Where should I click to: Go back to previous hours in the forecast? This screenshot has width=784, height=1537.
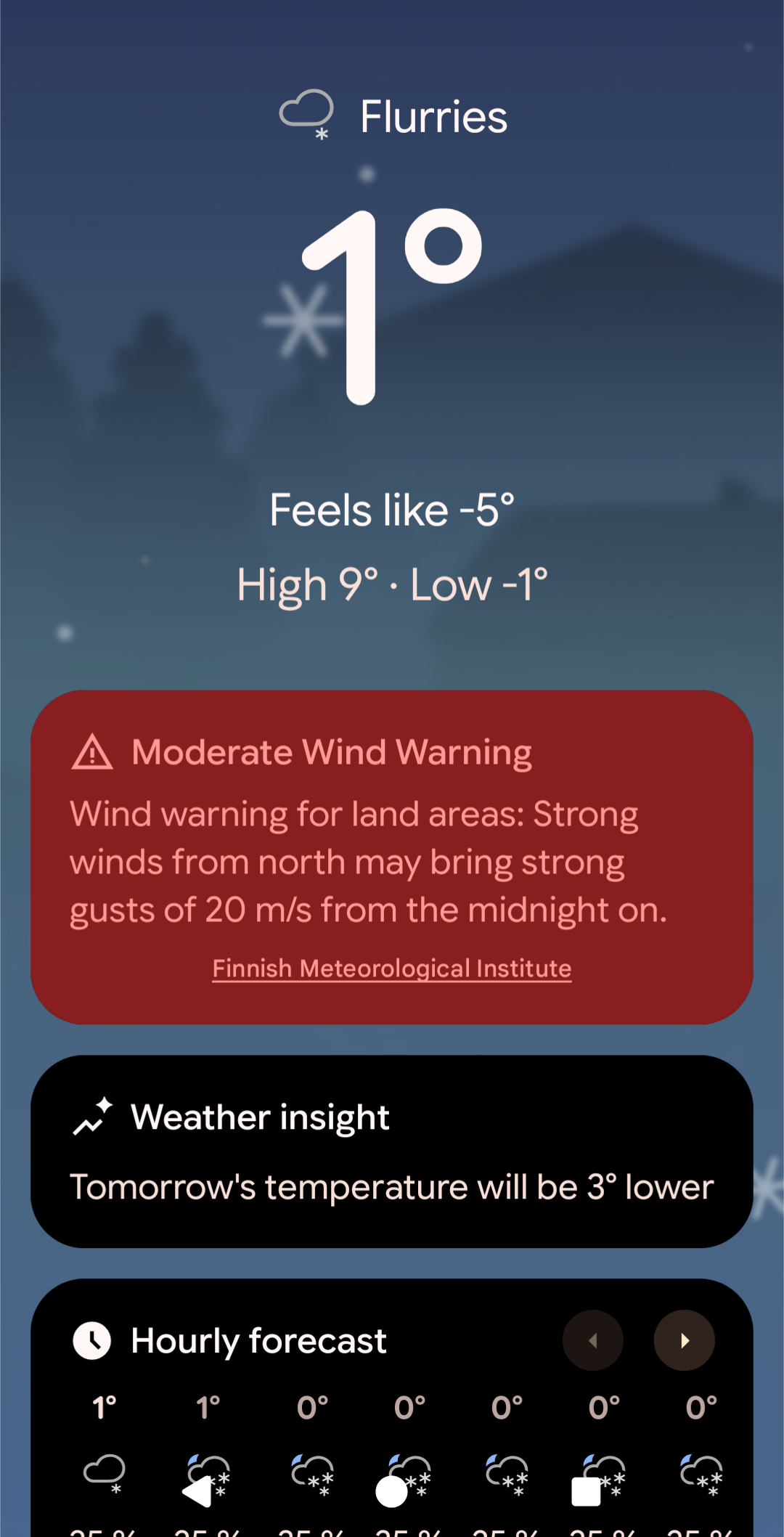point(592,1340)
